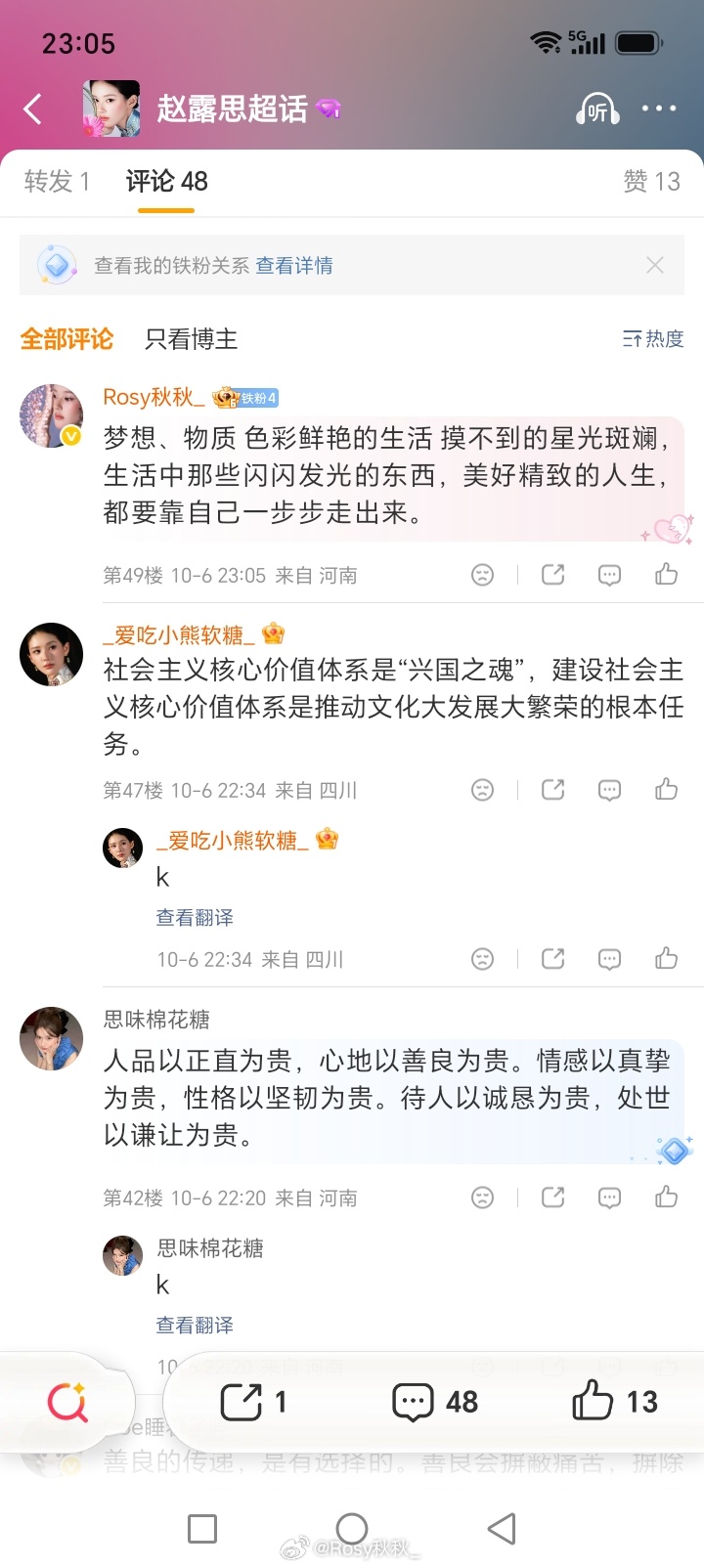Switch to the 转发 1 tab
704x1568 pixels.
coord(57,181)
